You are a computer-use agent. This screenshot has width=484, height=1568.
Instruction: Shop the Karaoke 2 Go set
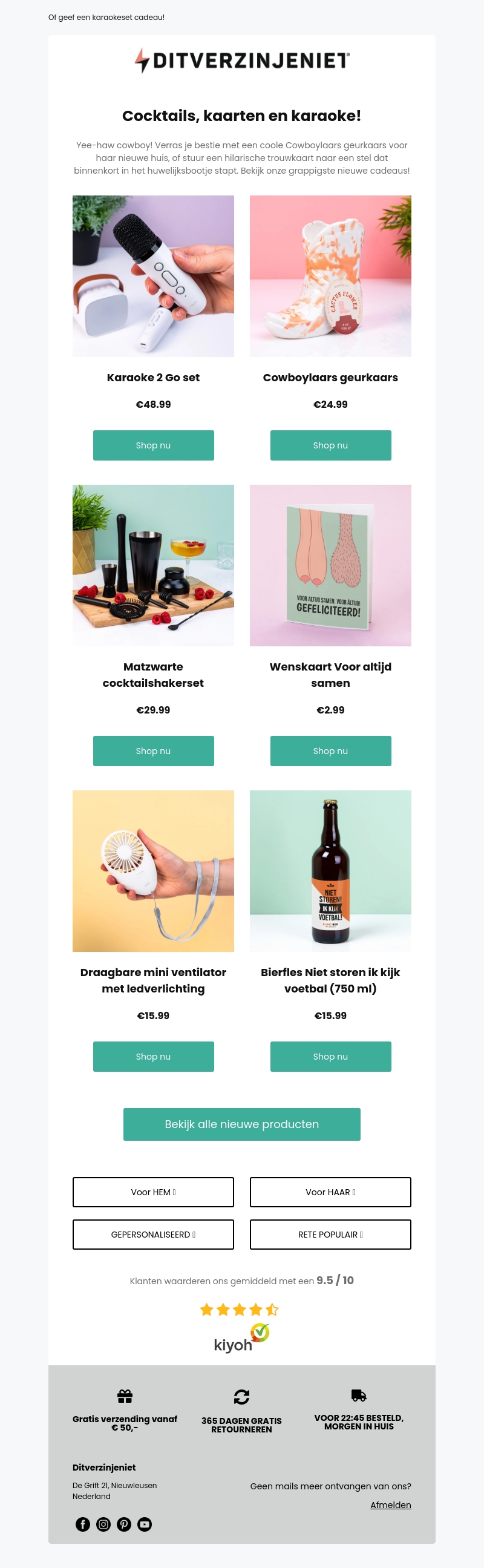pos(153,445)
